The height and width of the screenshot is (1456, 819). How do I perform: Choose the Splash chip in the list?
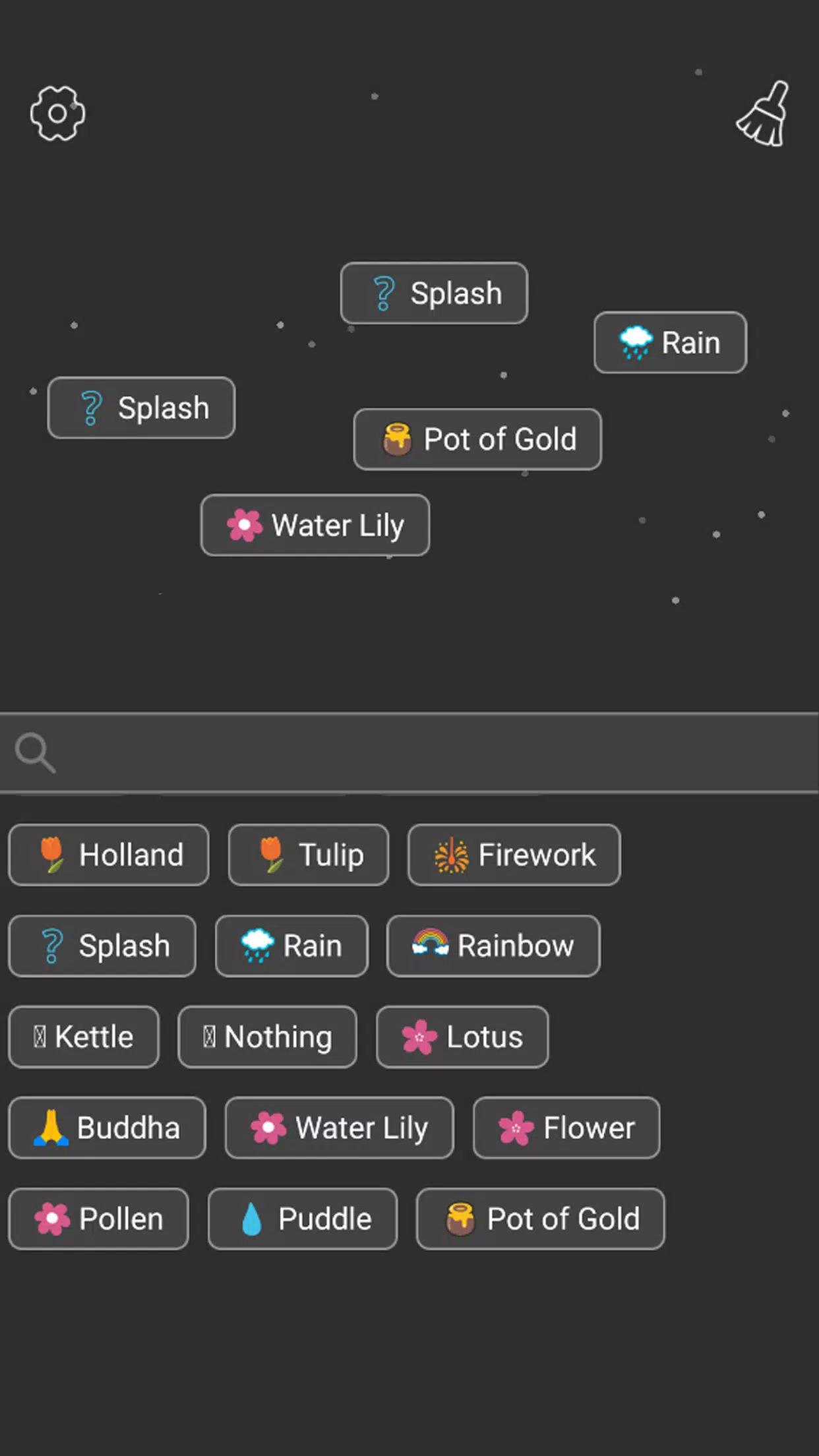point(102,946)
